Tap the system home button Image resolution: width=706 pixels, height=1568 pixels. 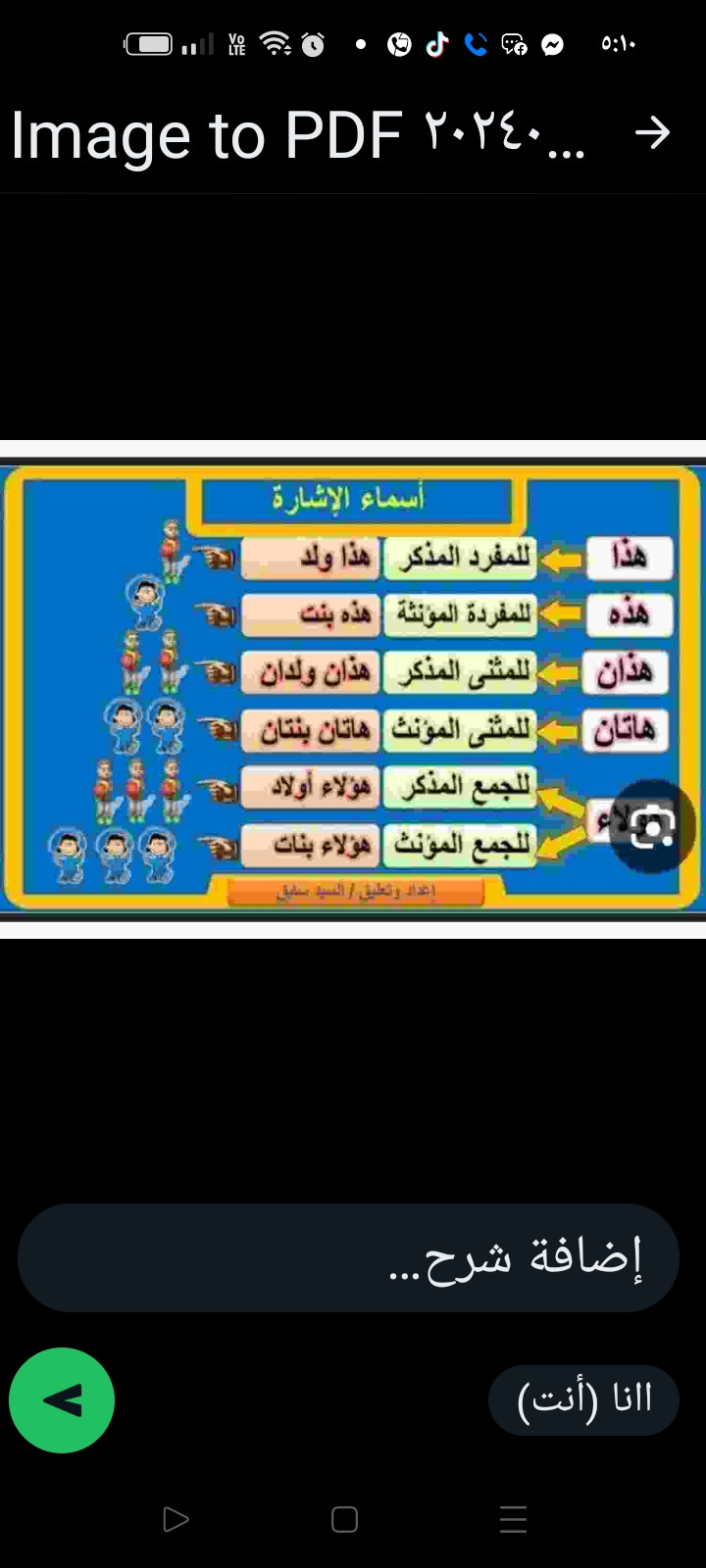(x=344, y=1519)
